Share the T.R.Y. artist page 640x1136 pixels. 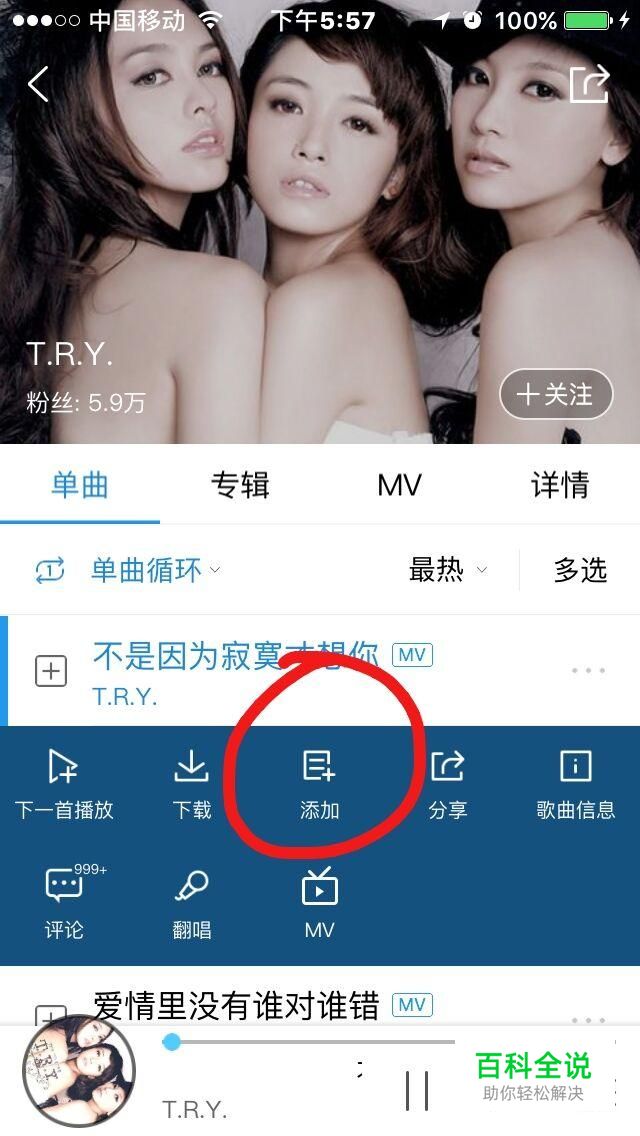tap(589, 85)
